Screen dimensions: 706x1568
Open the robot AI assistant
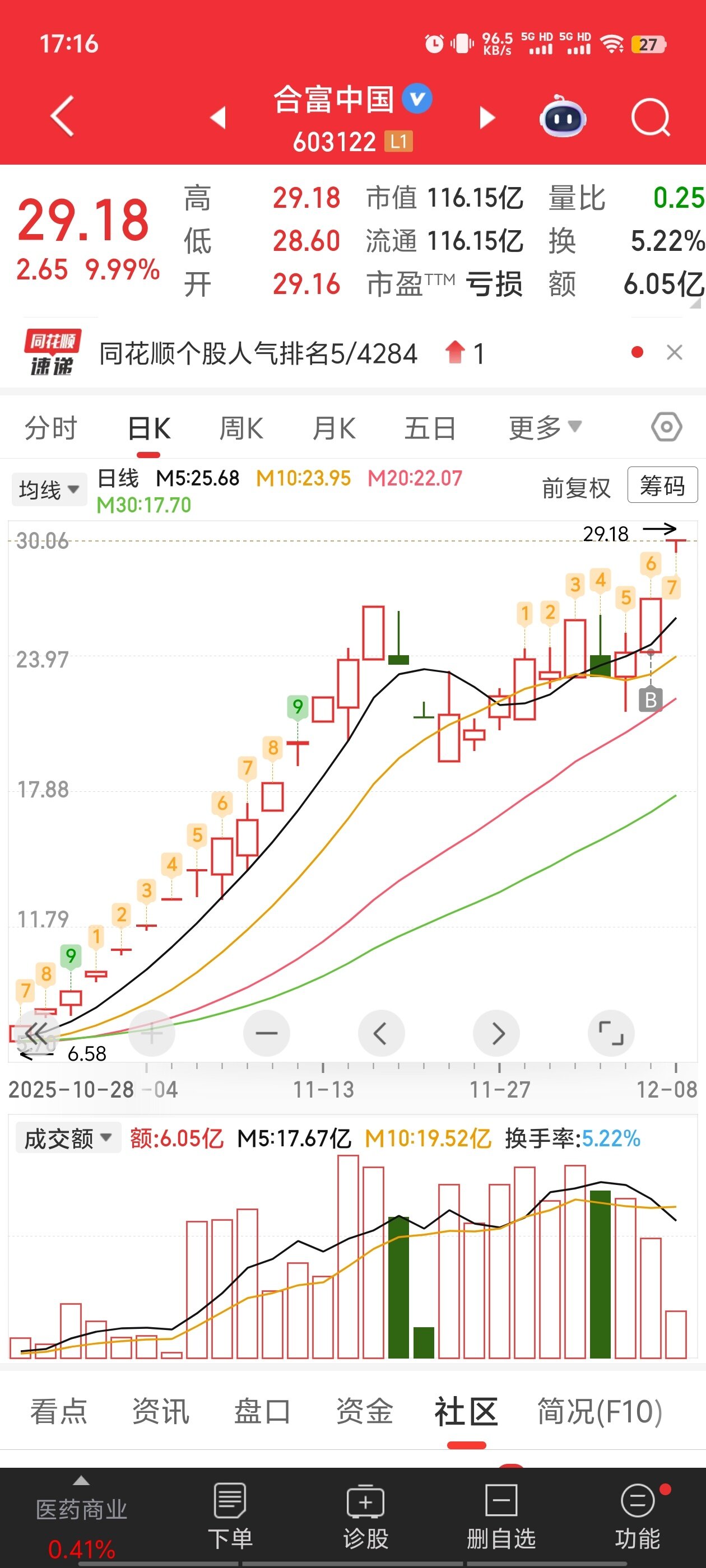pyautogui.click(x=562, y=117)
